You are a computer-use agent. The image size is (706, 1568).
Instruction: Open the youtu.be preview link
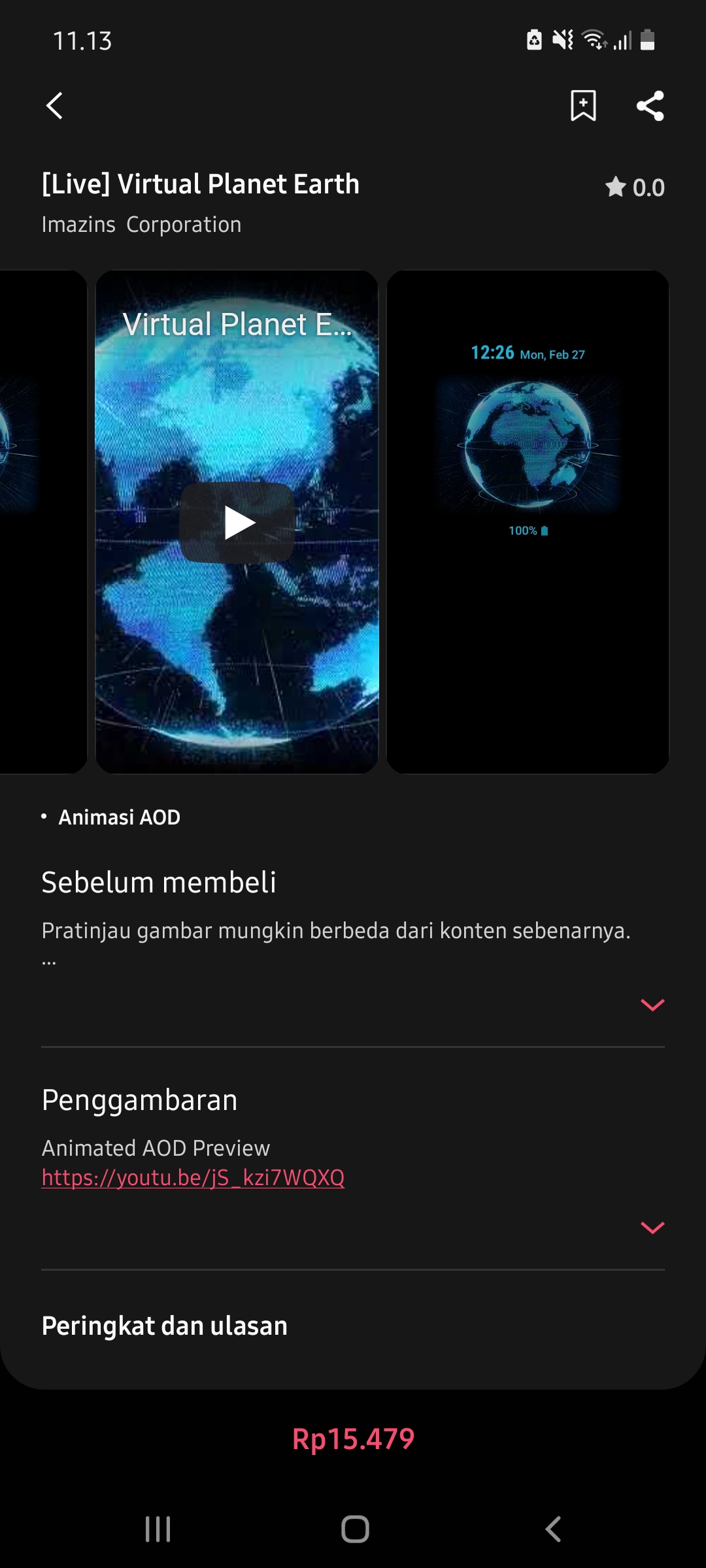pos(193,1178)
